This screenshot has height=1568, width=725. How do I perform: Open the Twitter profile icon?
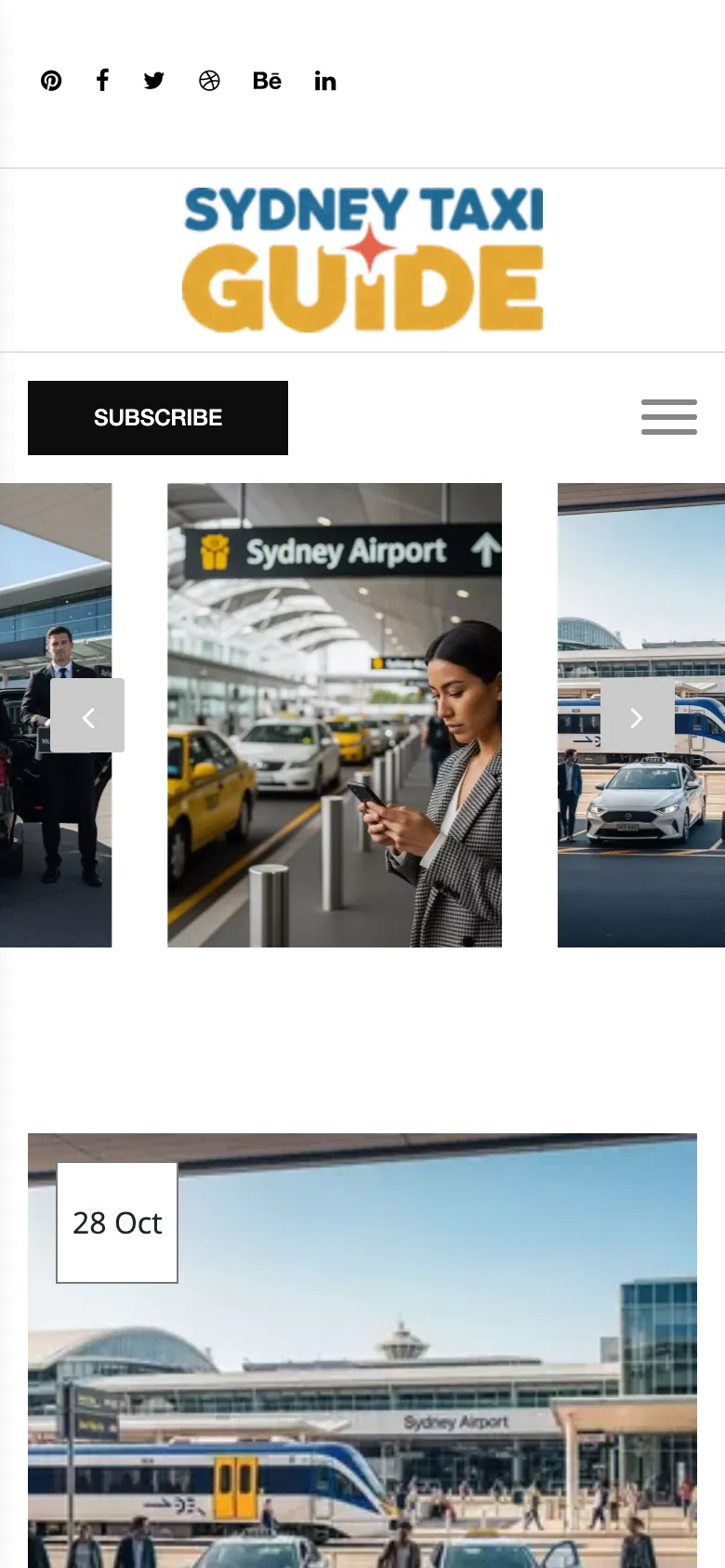click(153, 81)
